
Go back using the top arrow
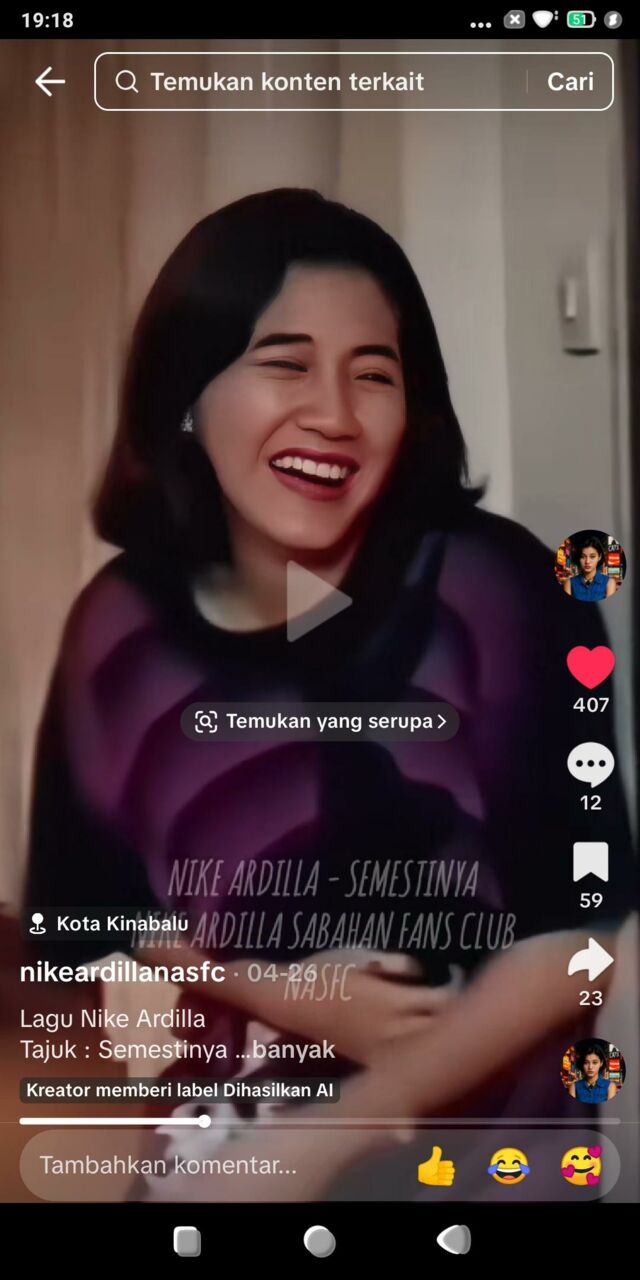click(x=49, y=82)
